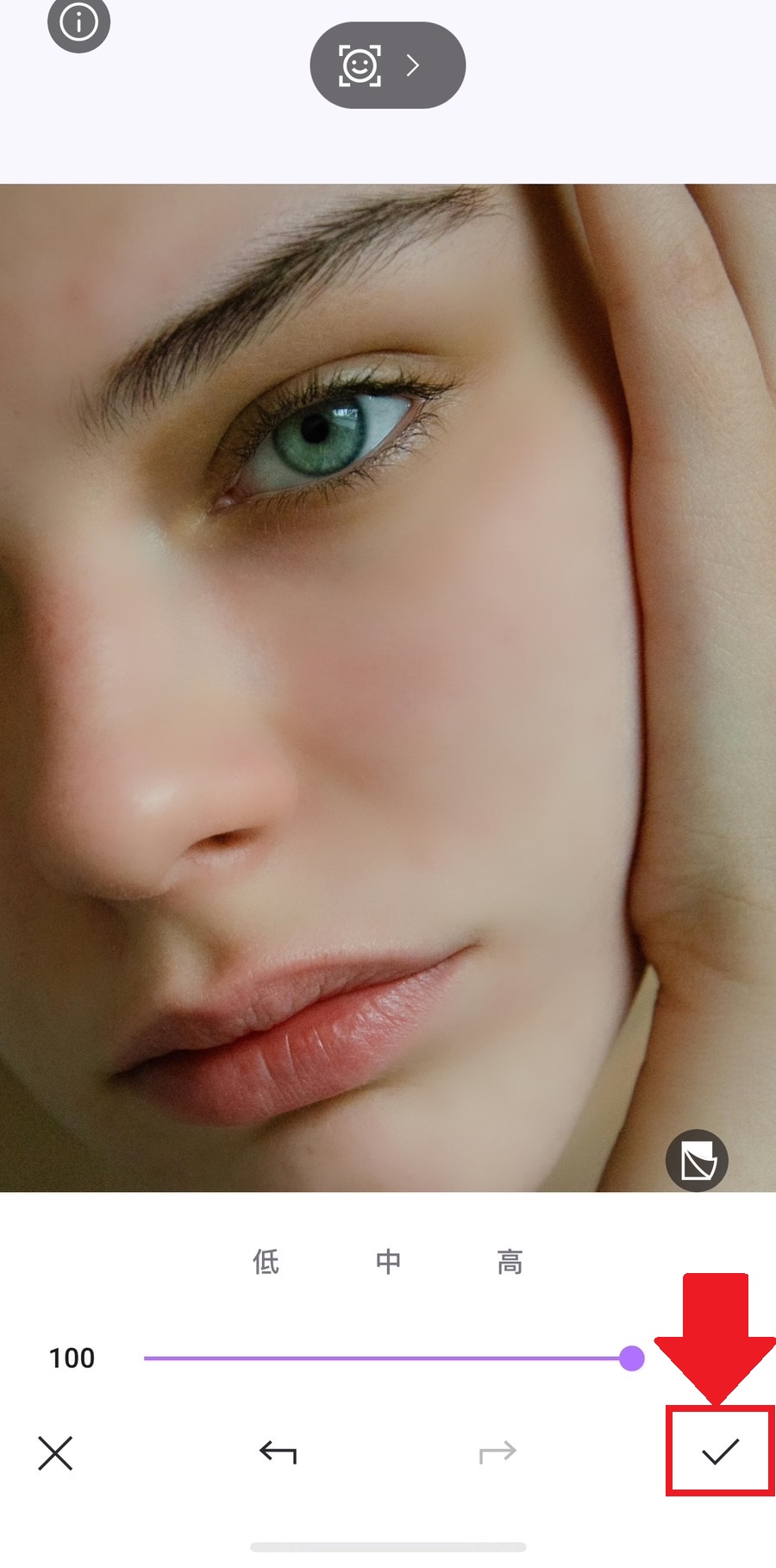776x1568 pixels.
Task: Undo the last change
Action: point(278,1453)
